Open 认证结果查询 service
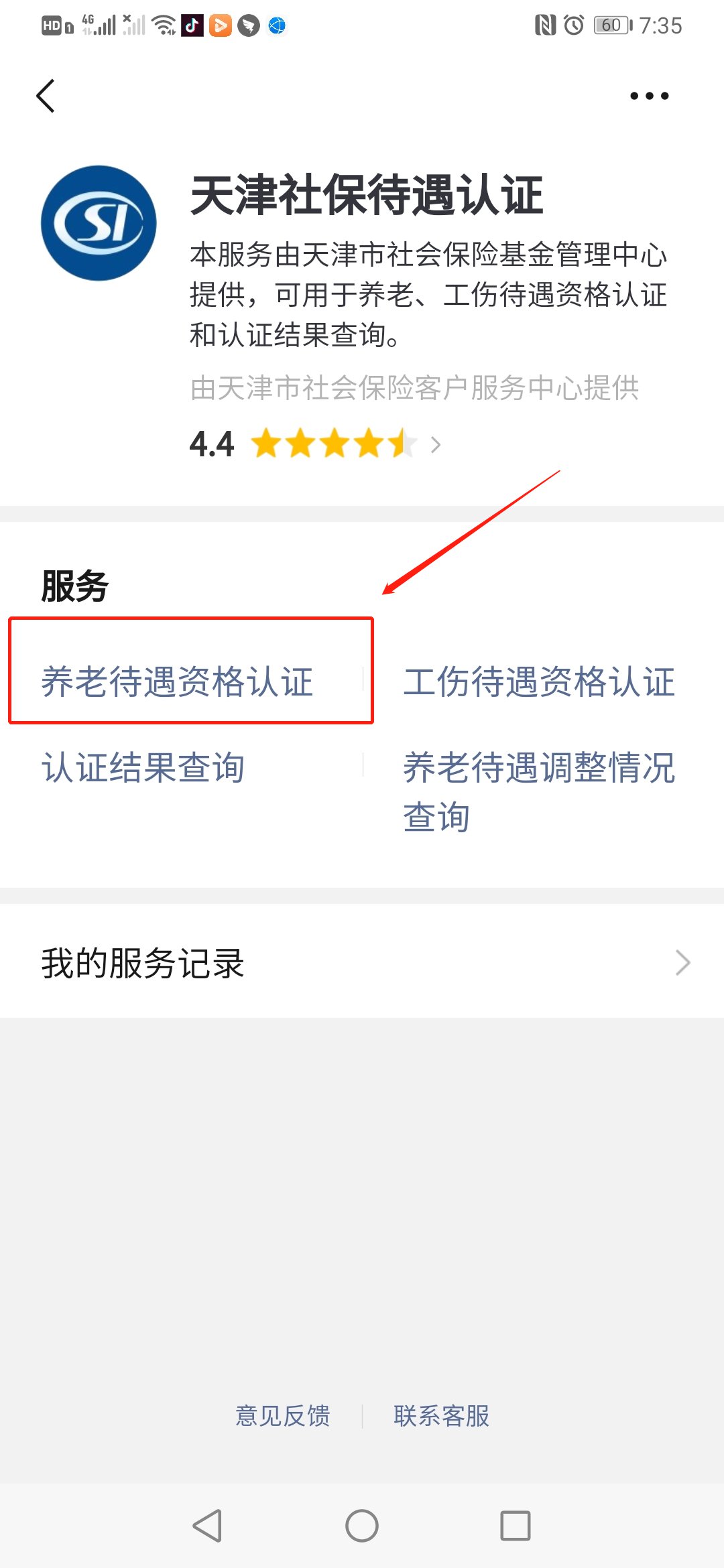This screenshot has height=1568, width=724. tap(143, 767)
